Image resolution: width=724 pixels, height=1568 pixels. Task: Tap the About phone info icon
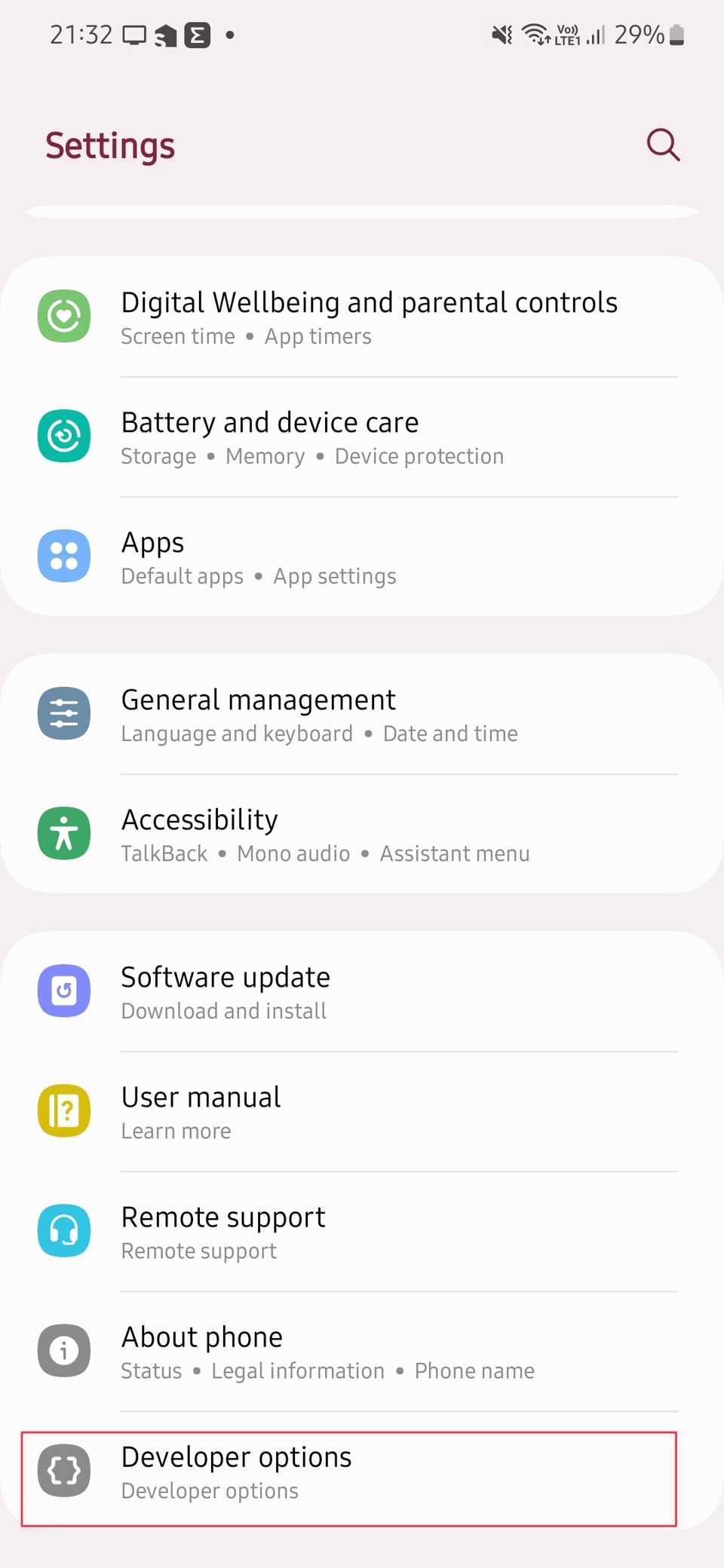point(64,1350)
